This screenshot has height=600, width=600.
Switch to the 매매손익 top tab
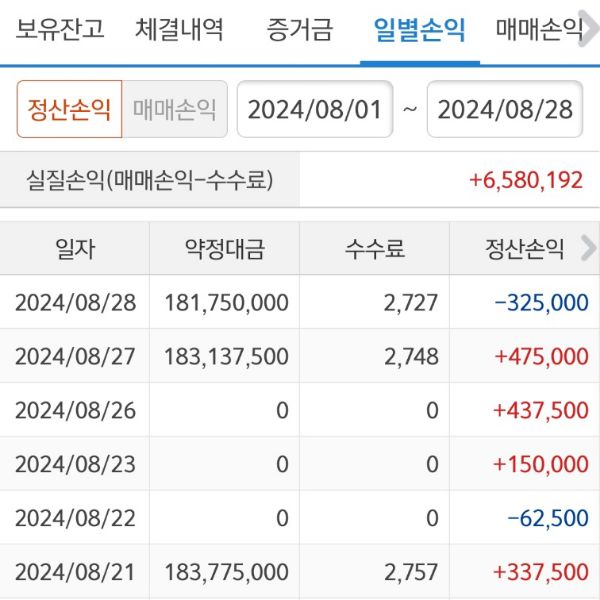tap(540, 29)
